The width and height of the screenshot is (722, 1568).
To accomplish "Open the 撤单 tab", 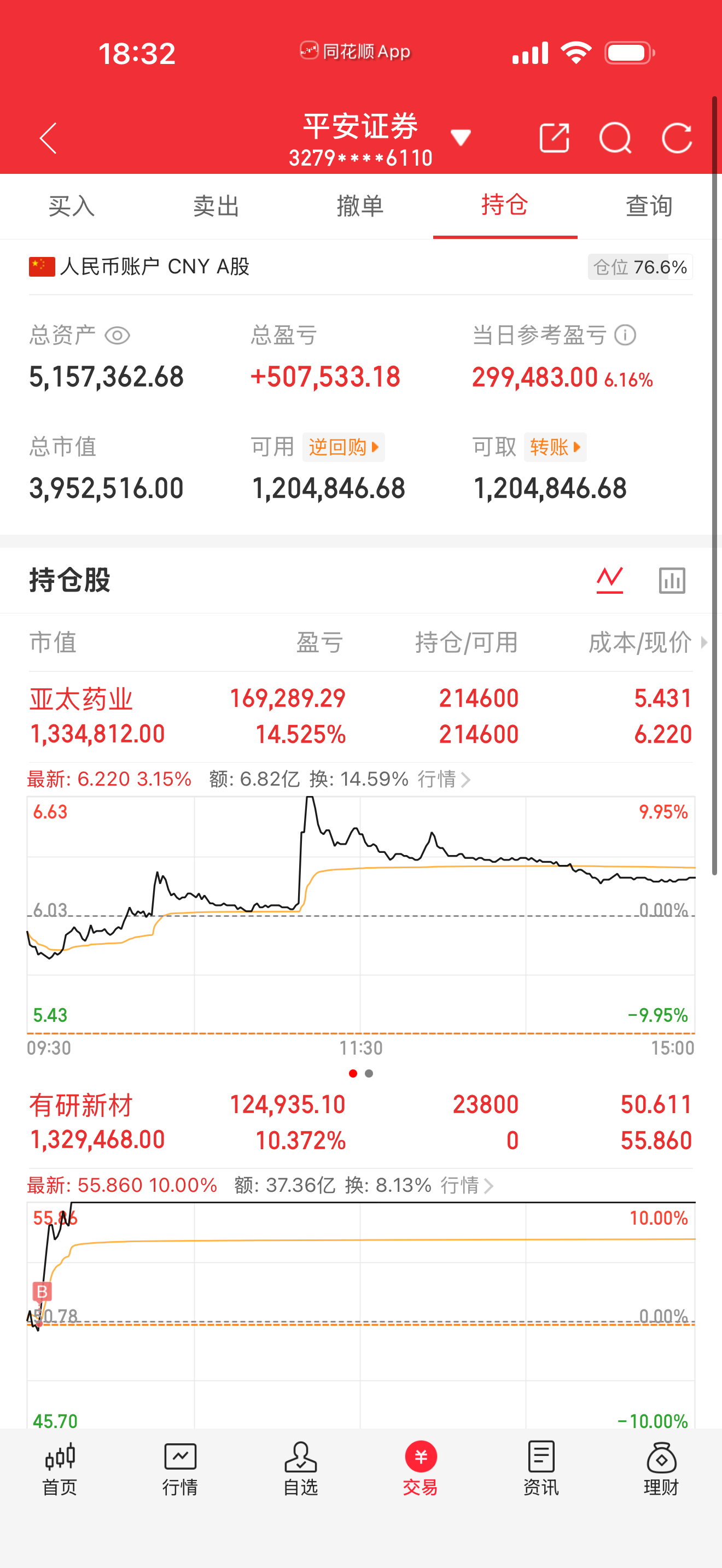I will click(360, 206).
